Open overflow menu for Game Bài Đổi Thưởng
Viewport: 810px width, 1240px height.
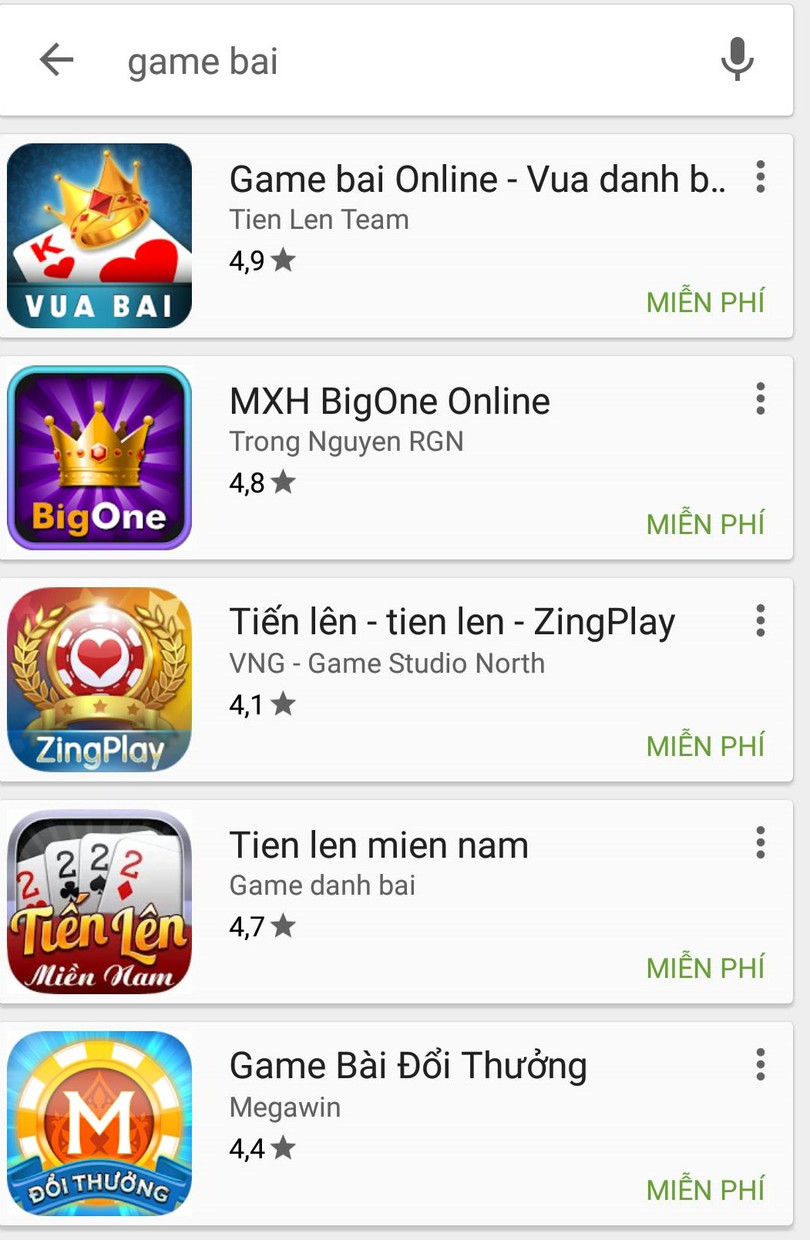[x=761, y=1065]
